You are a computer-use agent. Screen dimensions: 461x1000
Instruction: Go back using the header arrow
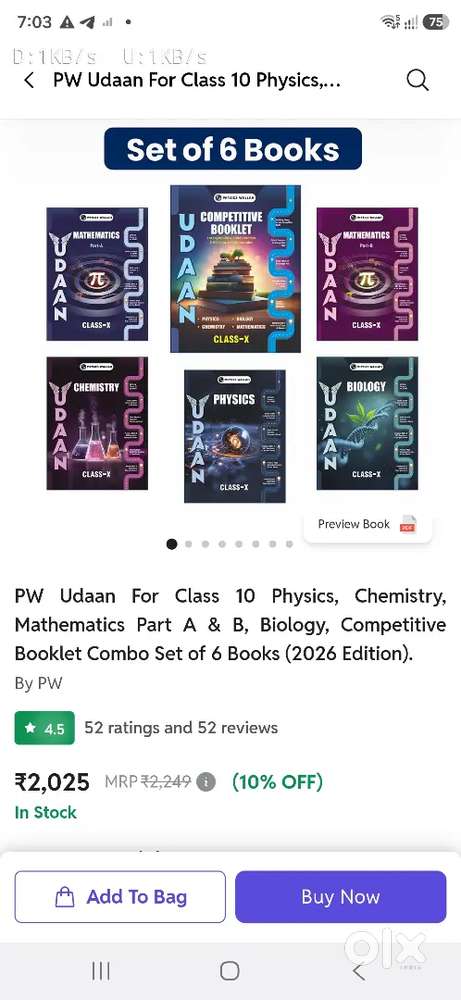click(29, 81)
